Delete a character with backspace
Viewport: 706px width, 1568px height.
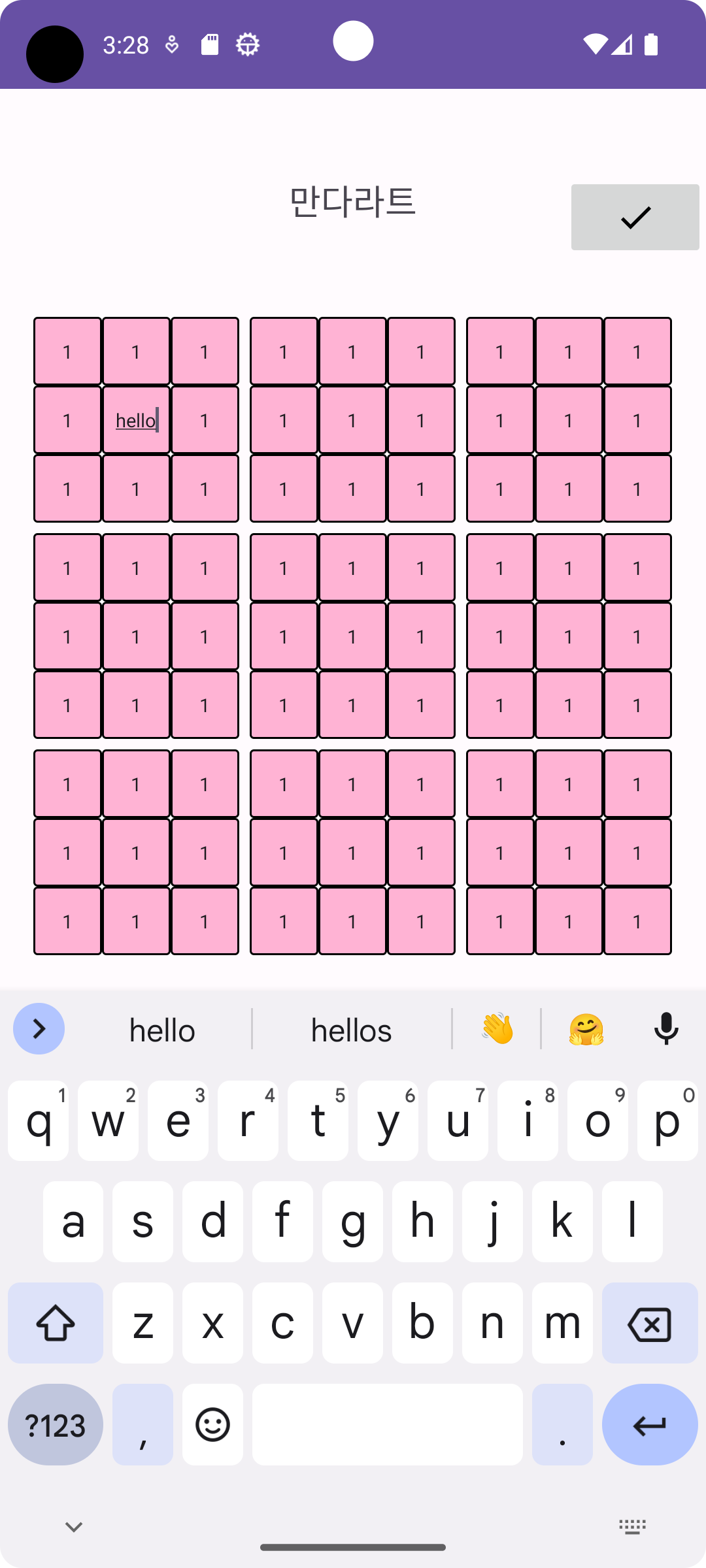tap(649, 1324)
